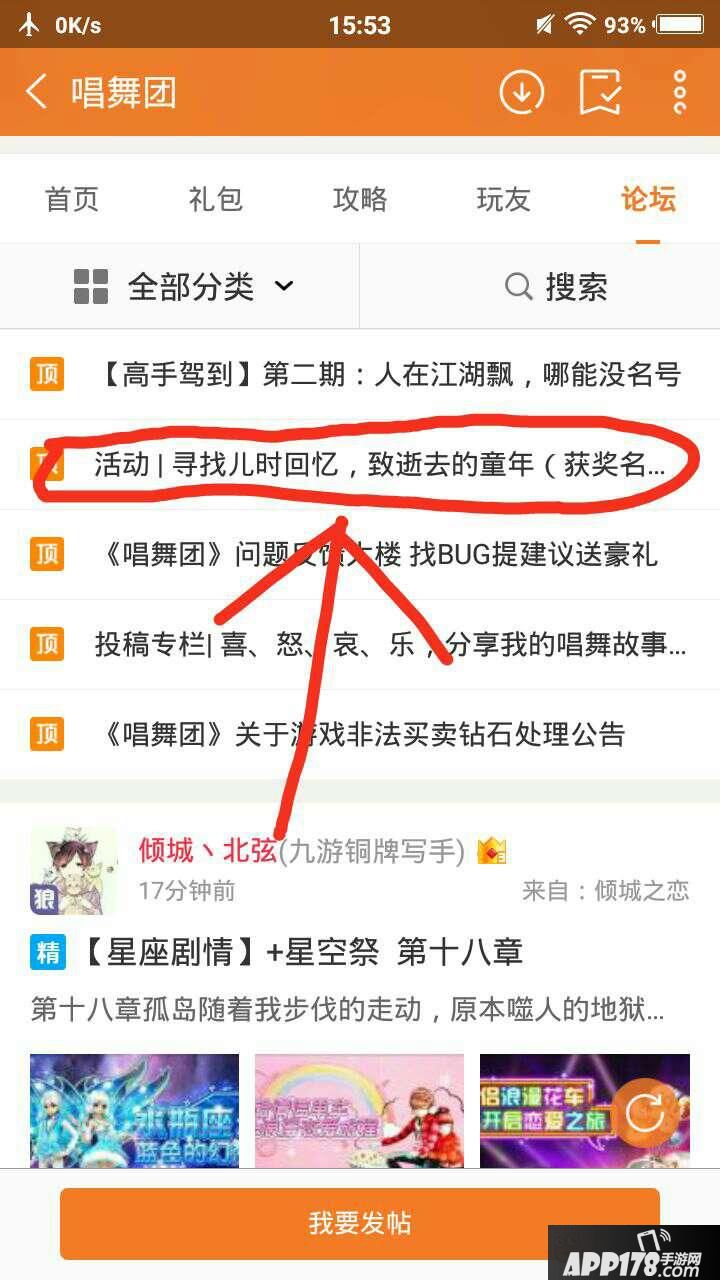
Task: Switch to the 礼包 tab
Action: [x=216, y=199]
